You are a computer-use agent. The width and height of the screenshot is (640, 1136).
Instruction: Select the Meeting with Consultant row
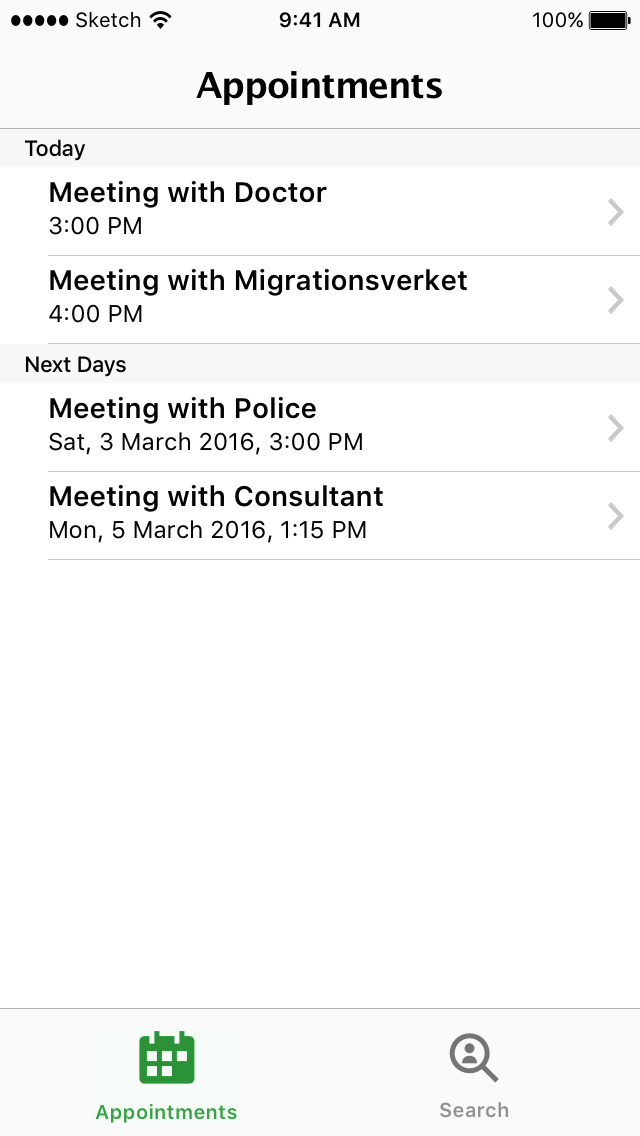click(x=320, y=515)
